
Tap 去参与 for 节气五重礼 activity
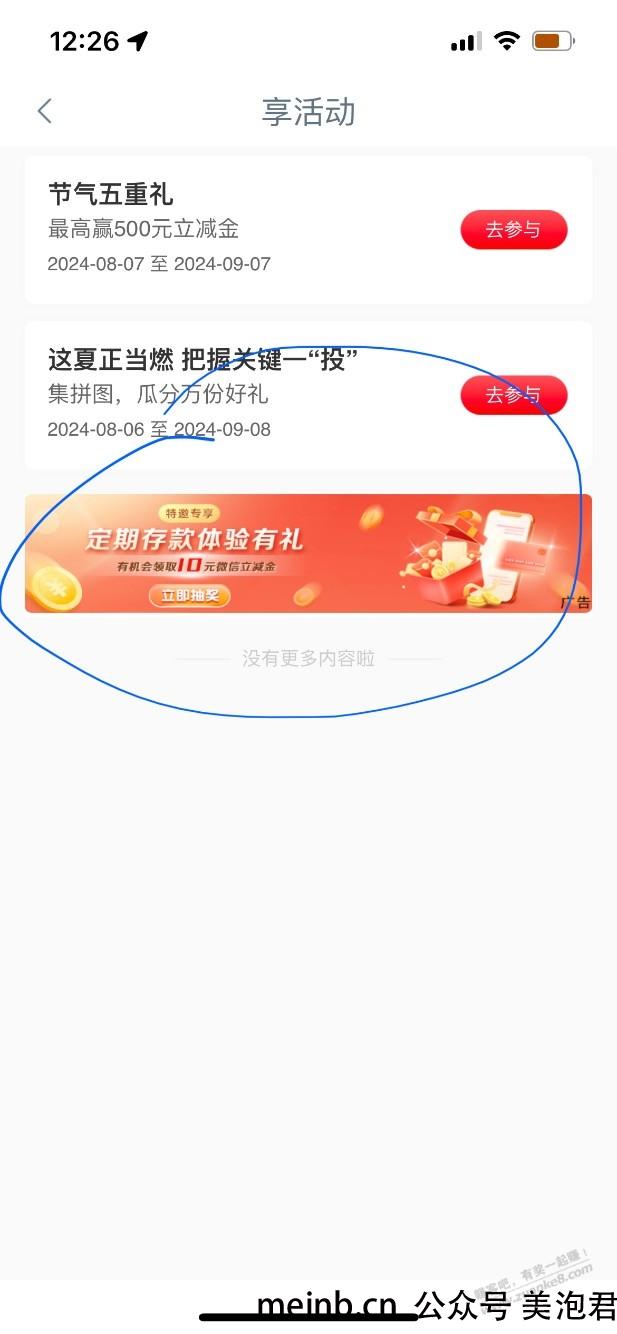(513, 230)
